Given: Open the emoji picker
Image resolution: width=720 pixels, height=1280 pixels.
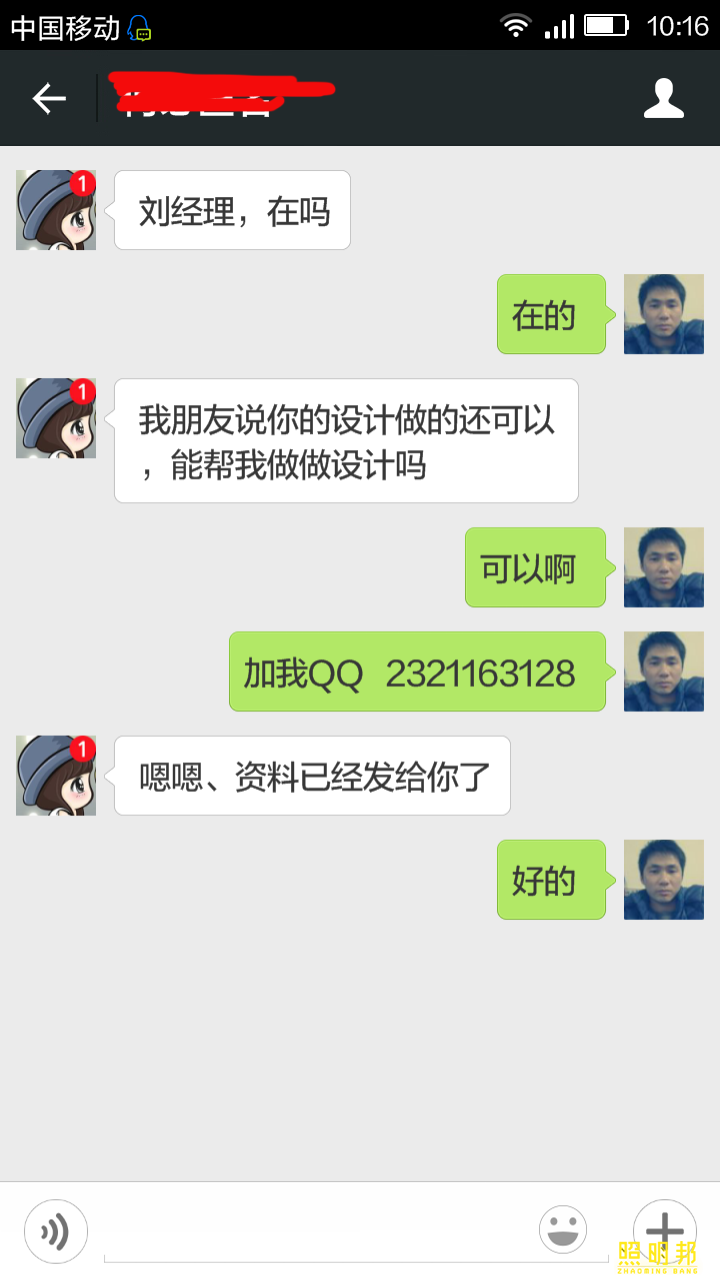Looking at the screenshot, I should (563, 1229).
